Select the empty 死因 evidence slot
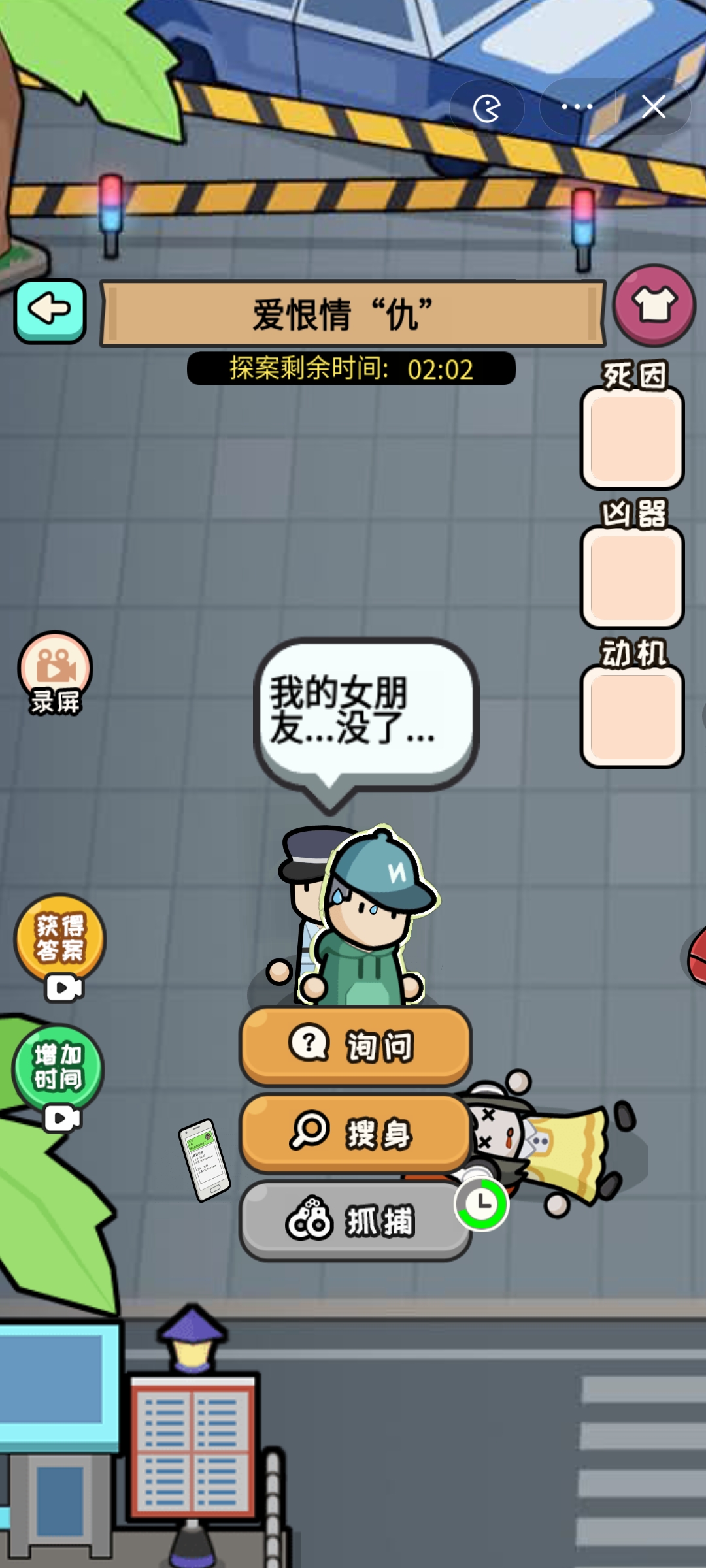706x1568 pixels. coord(631,438)
